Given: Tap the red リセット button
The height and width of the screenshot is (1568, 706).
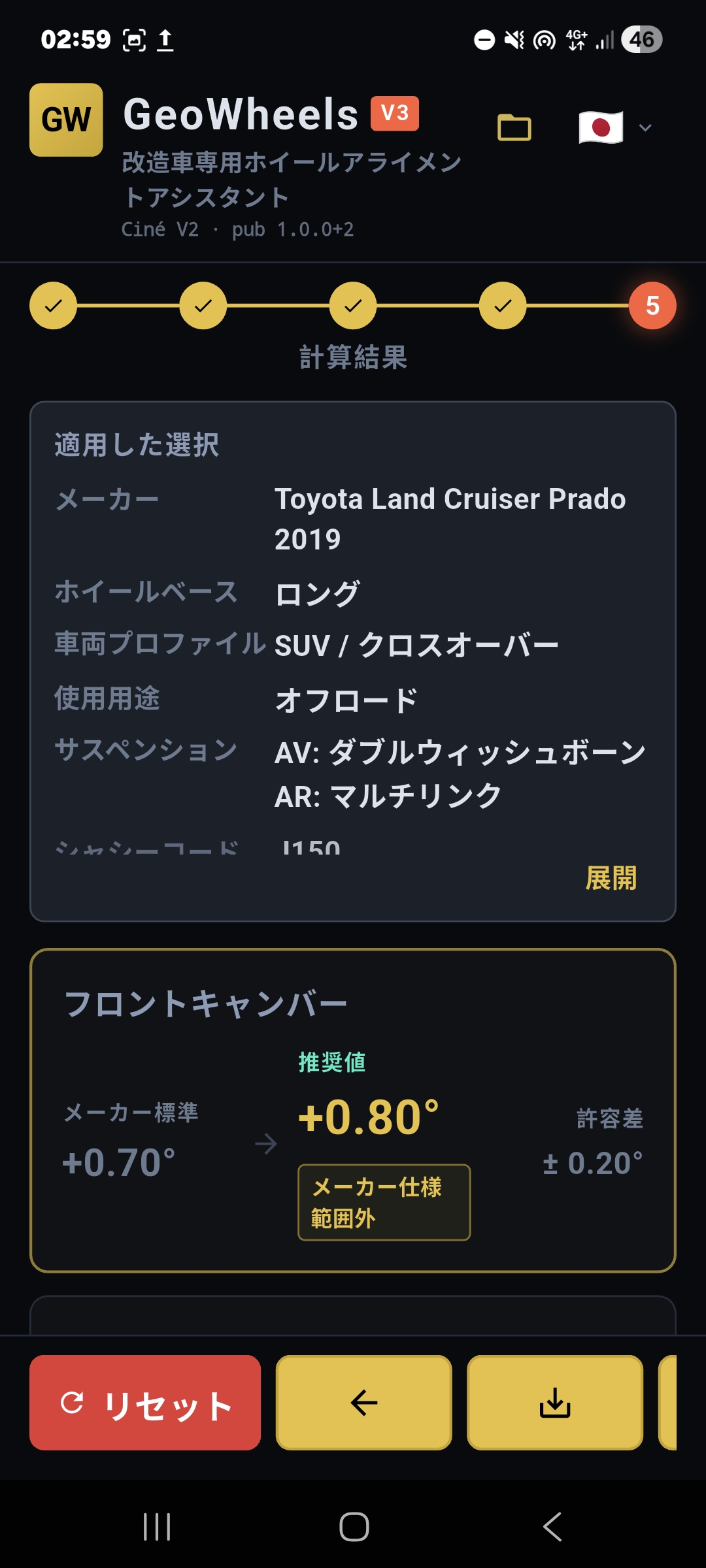Looking at the screenshot, I should pyautogui.click(x=145, y=1403).
